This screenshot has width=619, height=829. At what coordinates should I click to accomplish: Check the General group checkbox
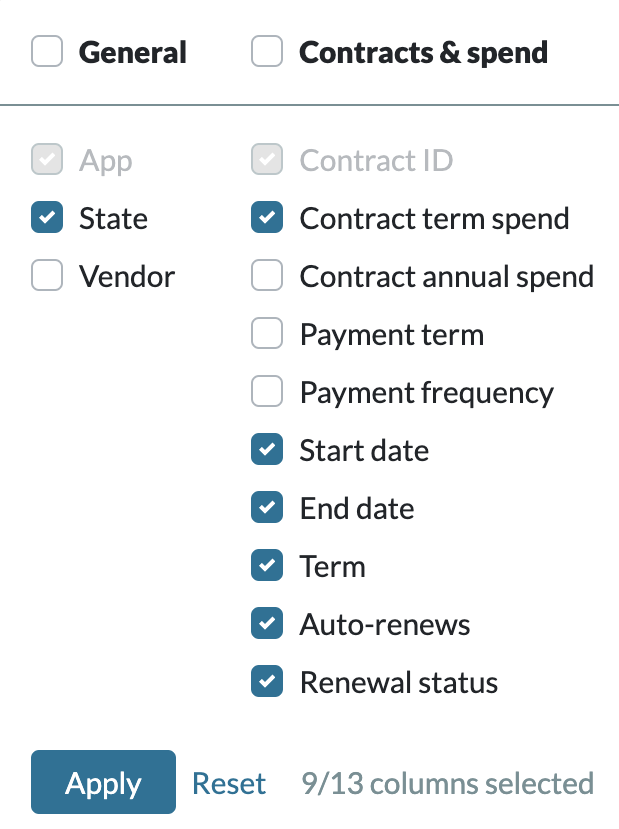pos(47,51)
